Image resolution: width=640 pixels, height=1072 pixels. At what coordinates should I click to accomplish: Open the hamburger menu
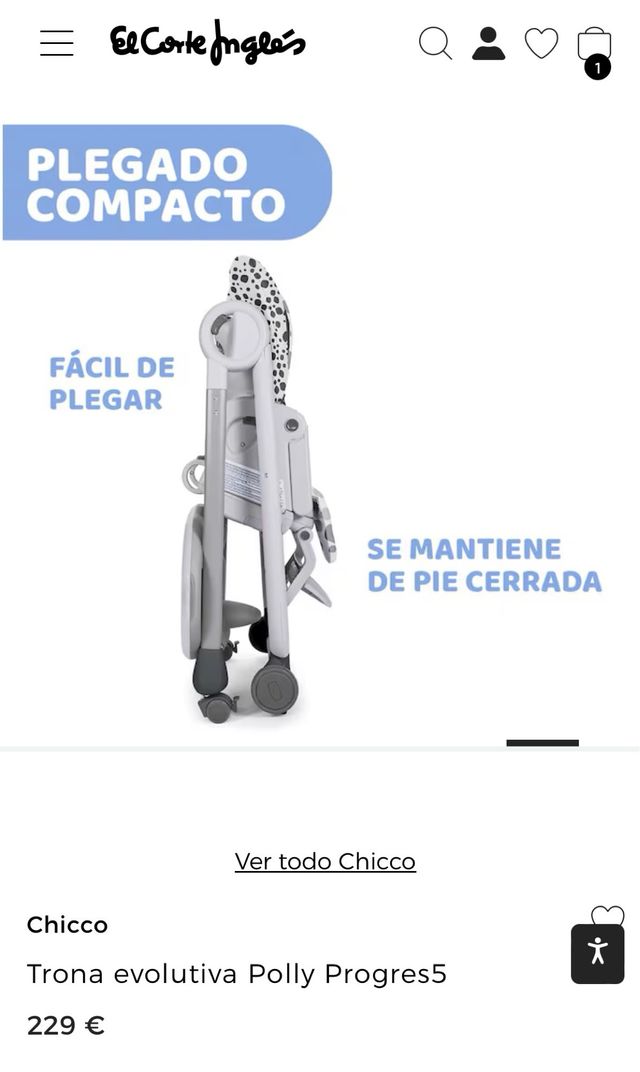(56, 43)
